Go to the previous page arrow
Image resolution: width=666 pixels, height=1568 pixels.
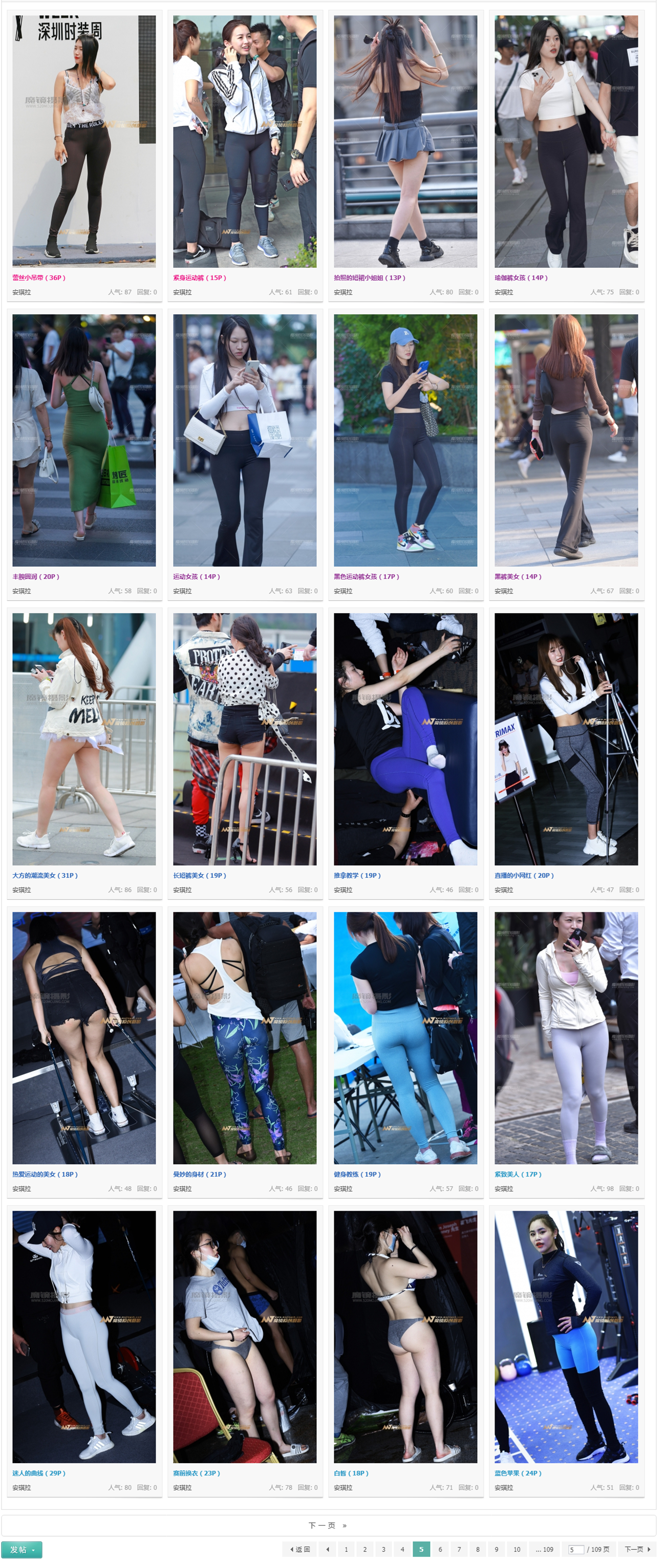328,1549
